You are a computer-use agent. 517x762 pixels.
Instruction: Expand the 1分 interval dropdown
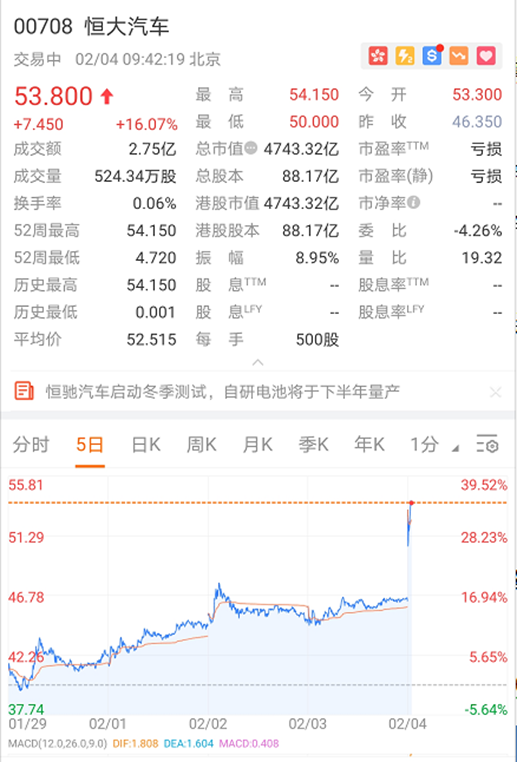(434, 444)
